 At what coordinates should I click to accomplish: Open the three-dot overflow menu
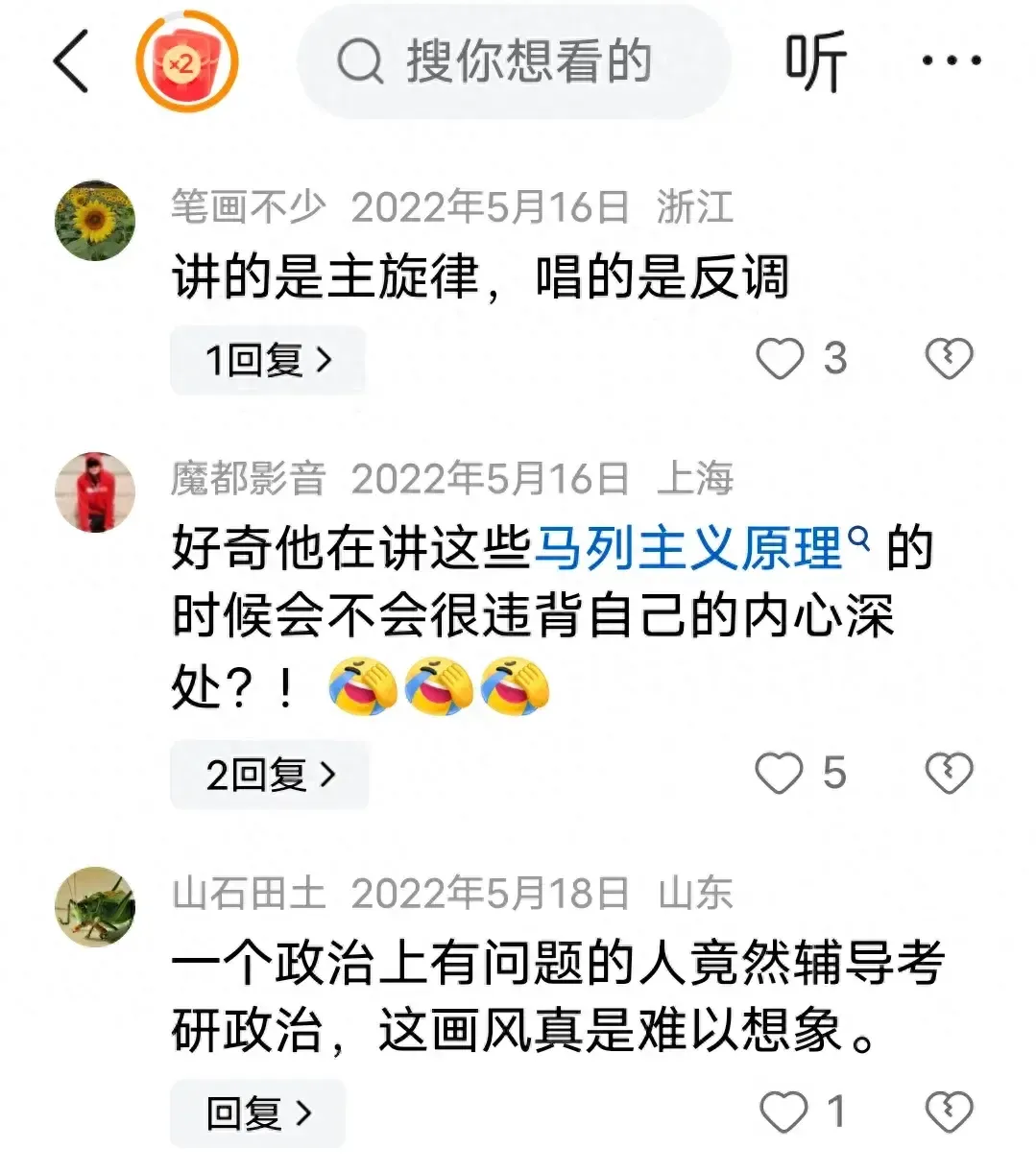[951, 61]
